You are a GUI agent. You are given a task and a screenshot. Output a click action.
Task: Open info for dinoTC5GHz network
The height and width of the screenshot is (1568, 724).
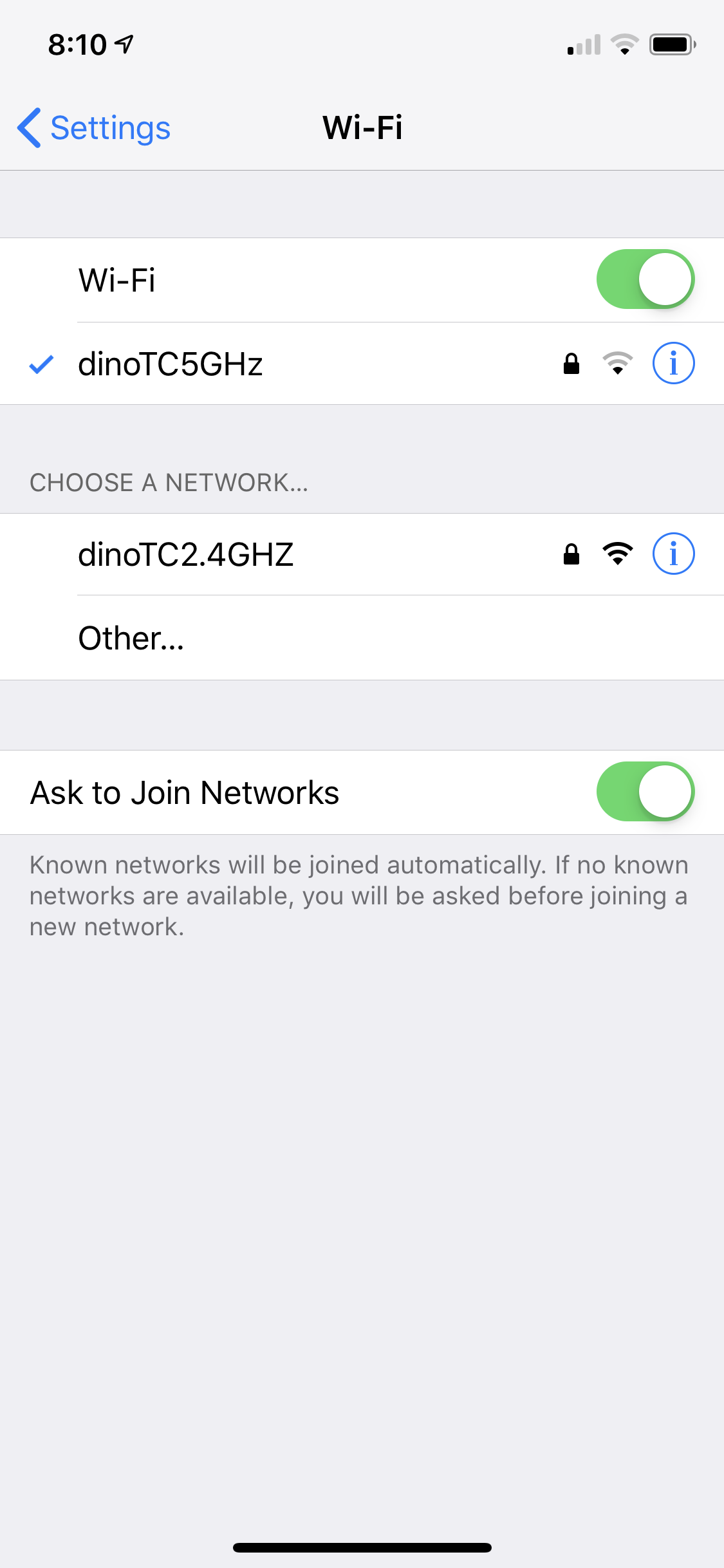coord(673,363)
